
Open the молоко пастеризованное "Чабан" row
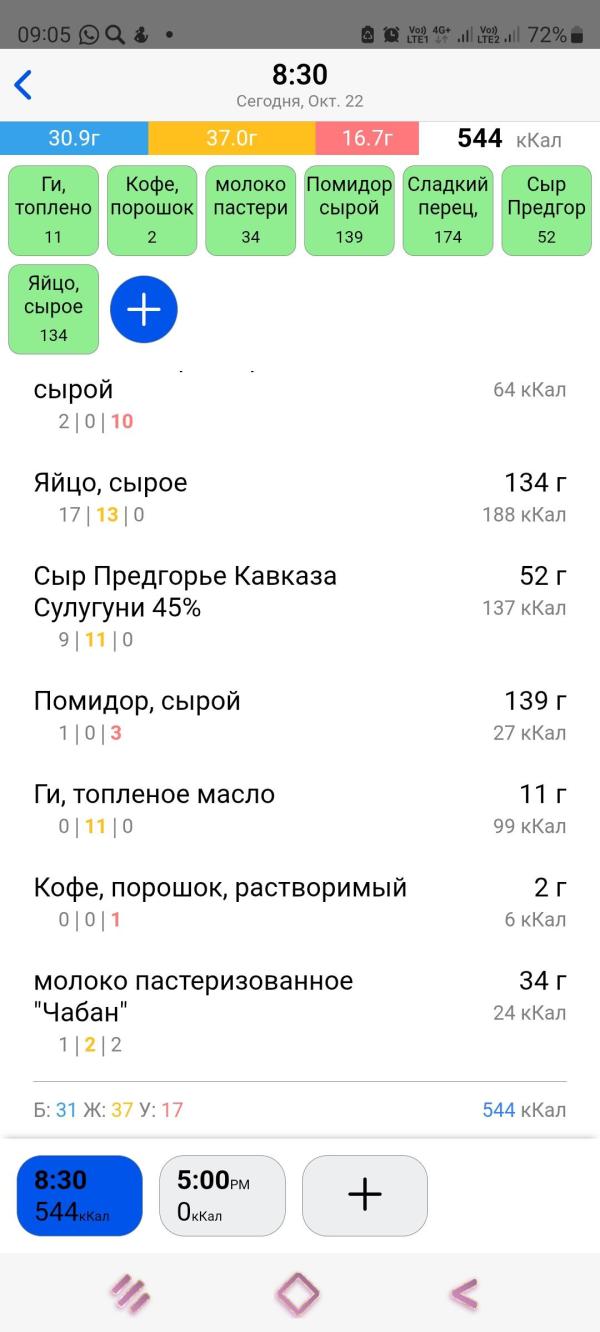pyautogui.click(x=300, y=1011)
